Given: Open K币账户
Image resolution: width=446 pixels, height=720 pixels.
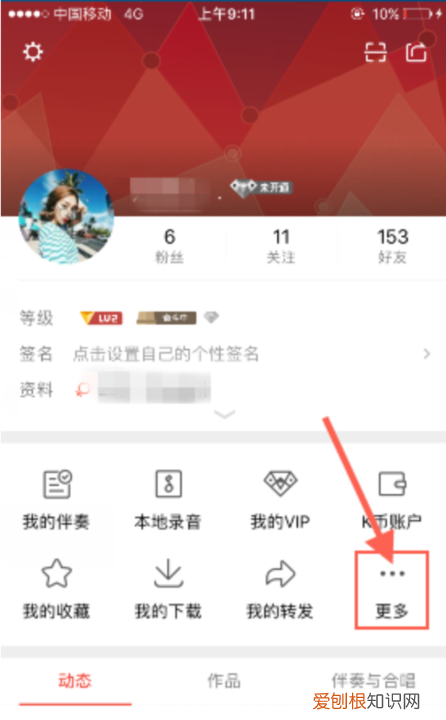Looking at the screenshot, I should click(x=392, y=500).
